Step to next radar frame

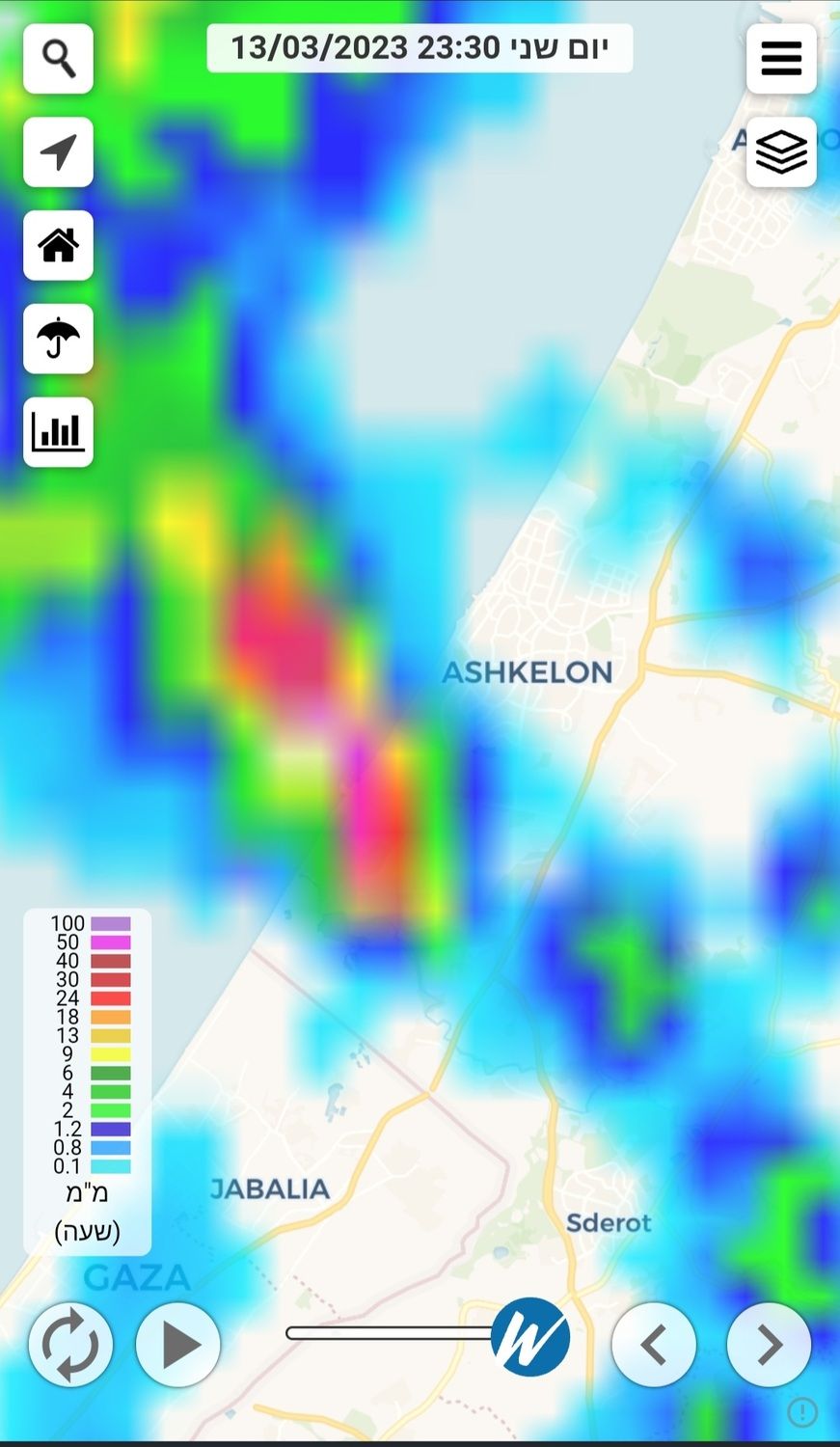click(769, 1344)
